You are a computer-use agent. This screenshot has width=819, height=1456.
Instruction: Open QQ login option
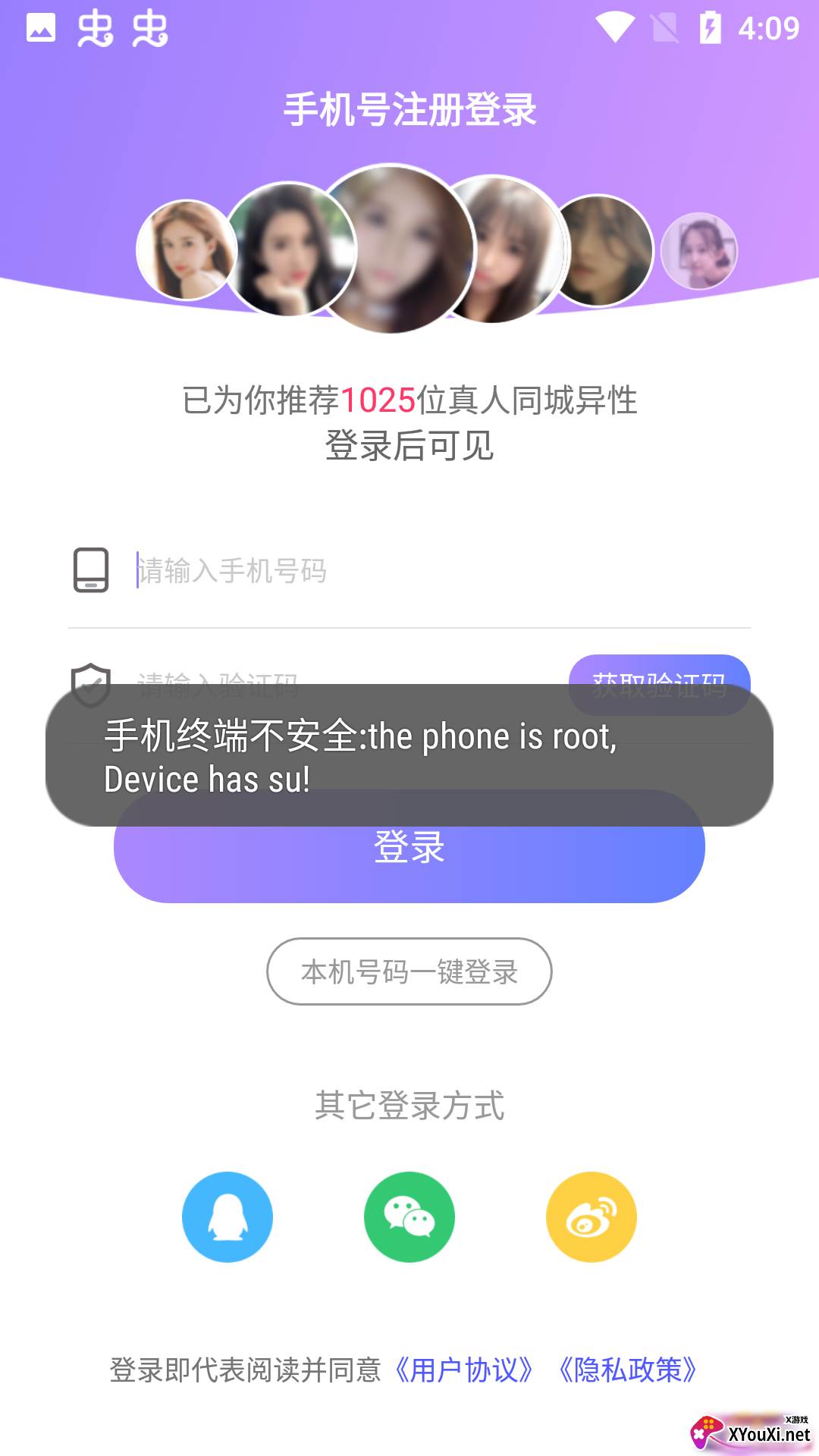[x=227, y=1216]
